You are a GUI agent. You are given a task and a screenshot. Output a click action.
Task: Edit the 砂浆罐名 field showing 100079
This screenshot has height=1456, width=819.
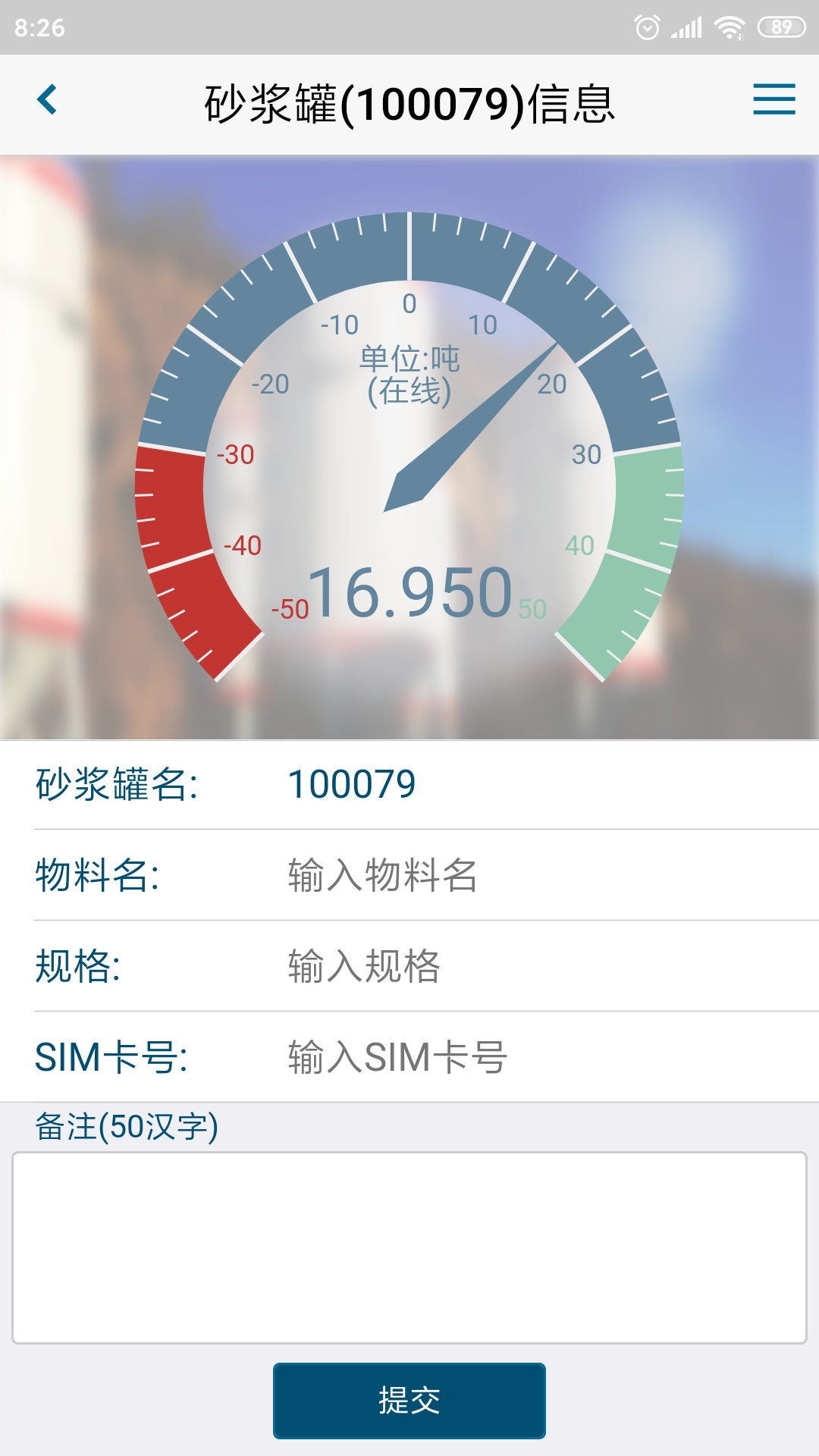(531, 784)
